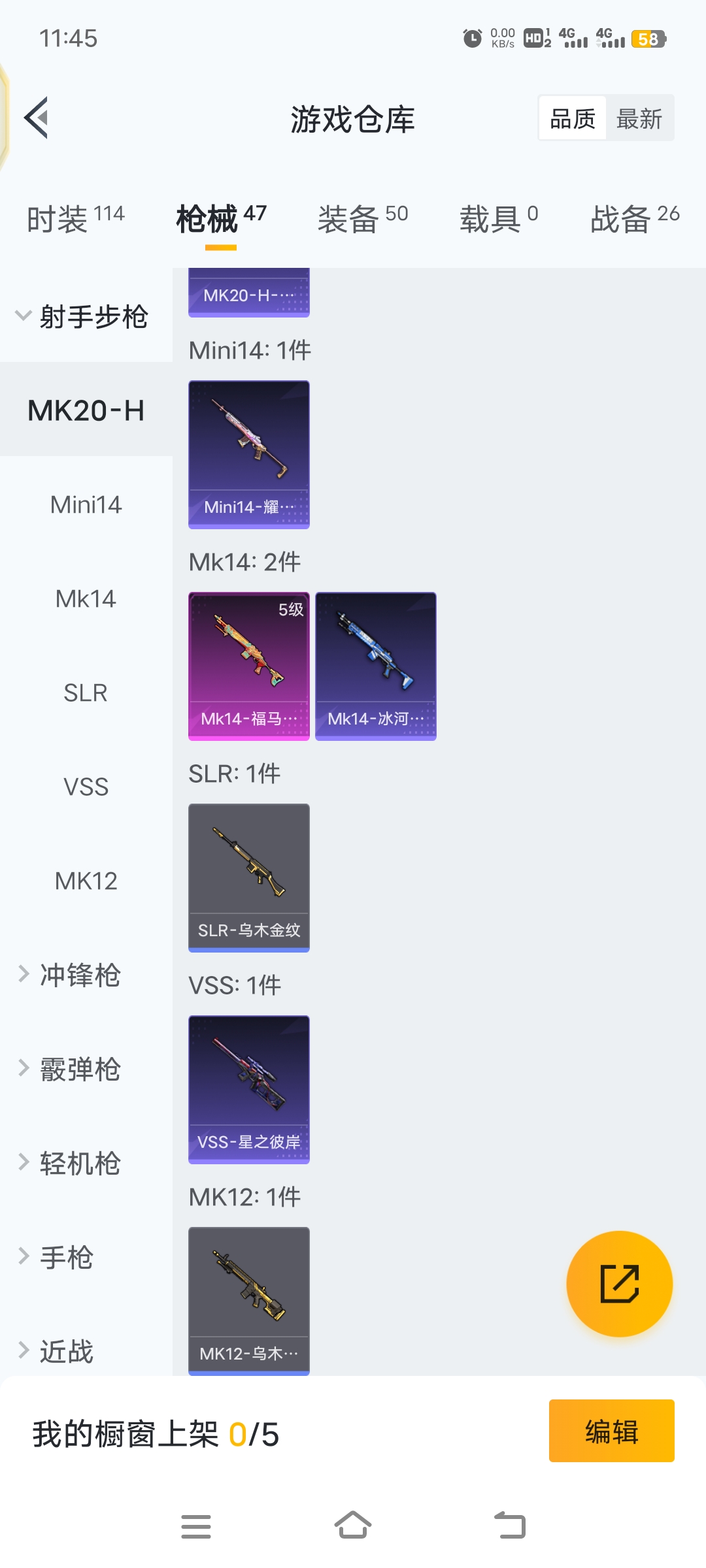
Task: Tap the yellow floating share button
Action: 619,1284
